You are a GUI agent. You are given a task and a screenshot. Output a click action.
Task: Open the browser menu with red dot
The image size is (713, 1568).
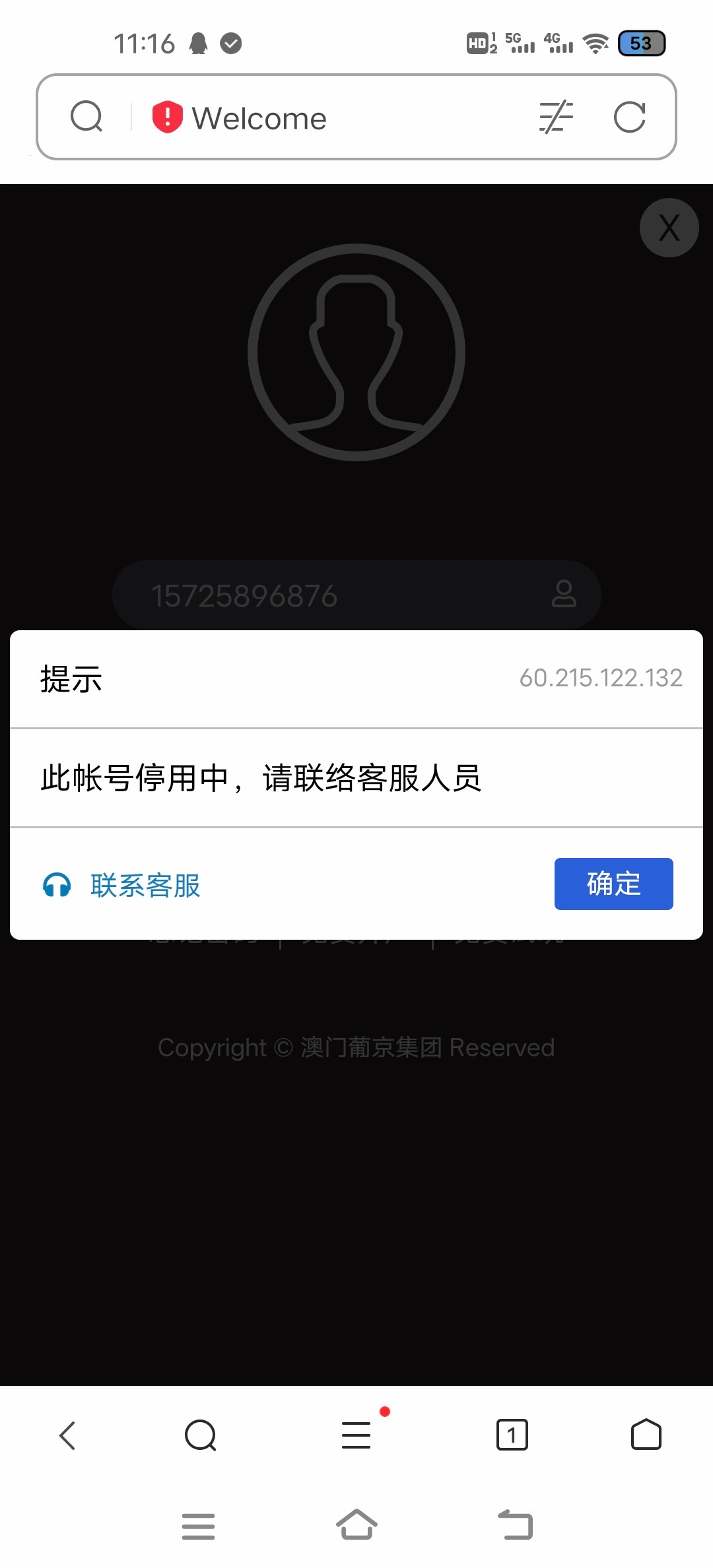[356, 1435]
